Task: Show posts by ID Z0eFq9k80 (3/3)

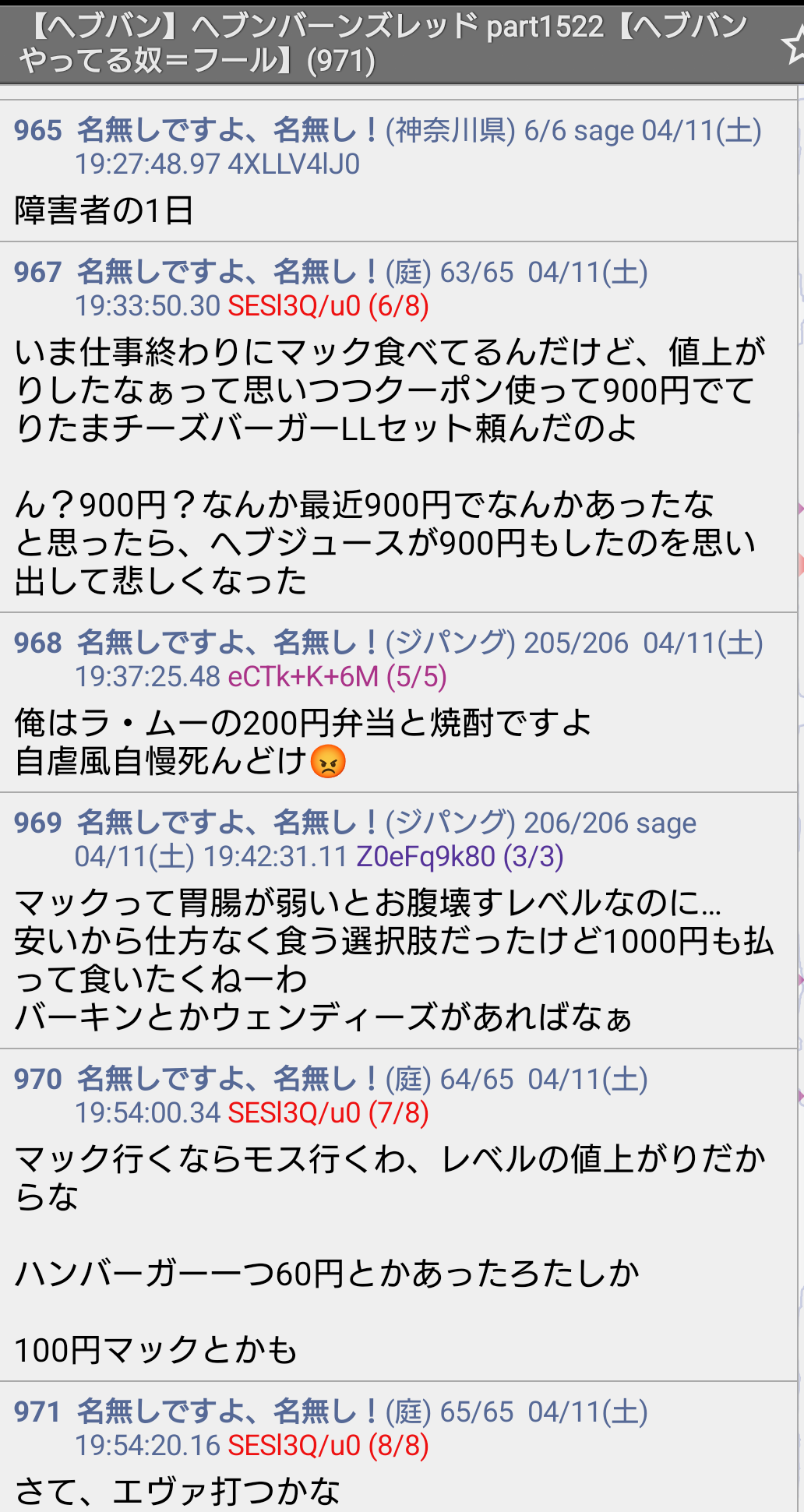Action: pos(460,857)
